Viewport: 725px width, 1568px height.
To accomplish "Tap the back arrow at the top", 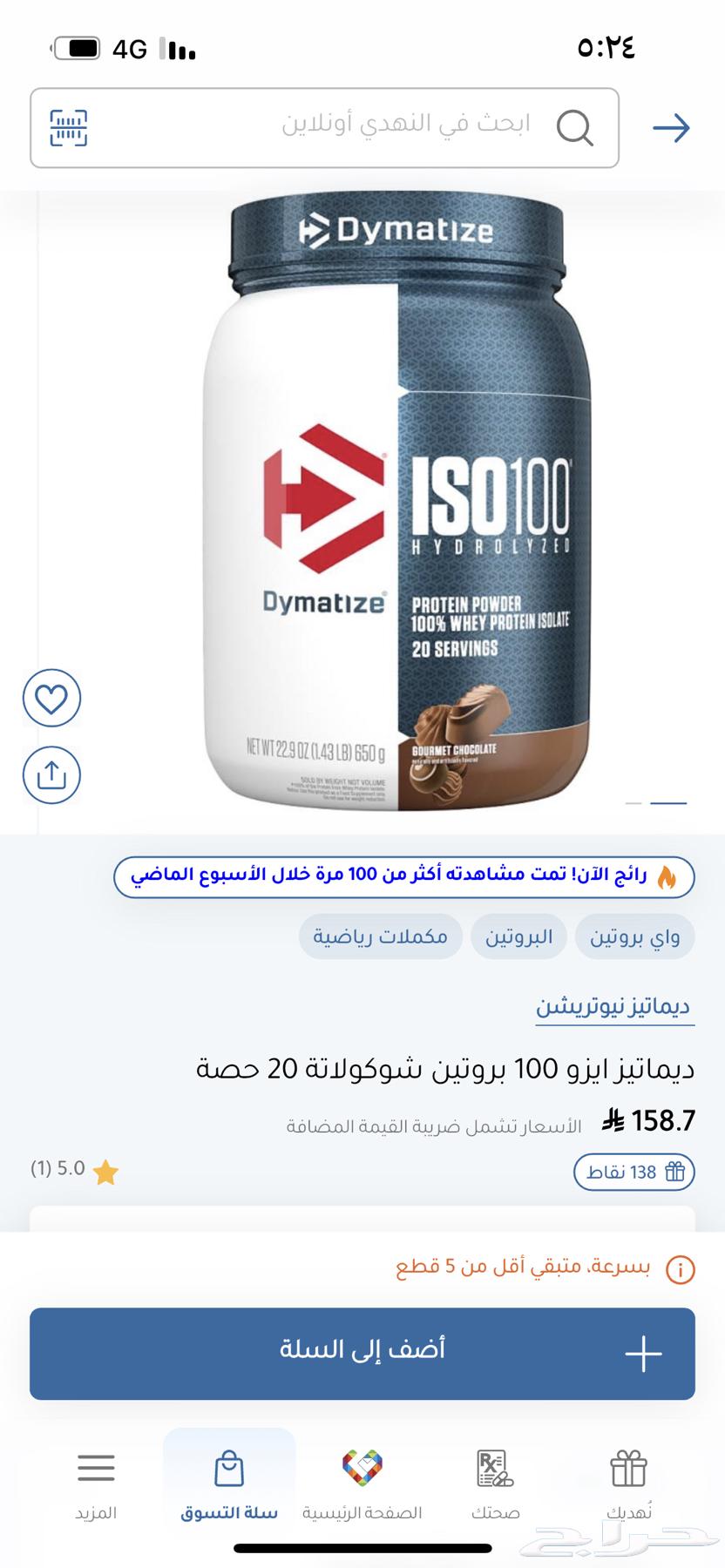I will [x=672, y=128].
